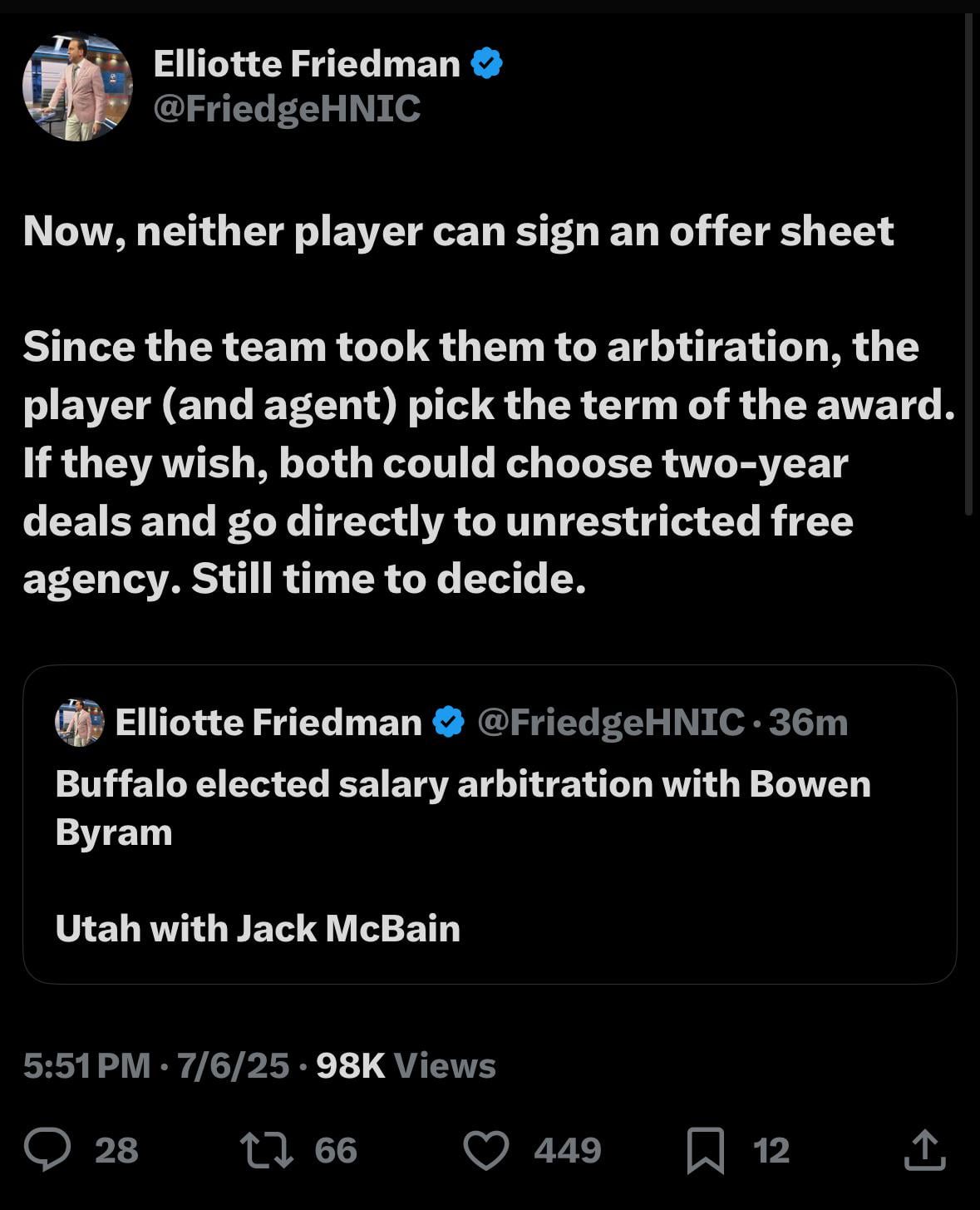Like Elliotte Friedman's tweet
Viewport: 980px width, 1210px height.
pyautogui.click(x=485, y=1150)
